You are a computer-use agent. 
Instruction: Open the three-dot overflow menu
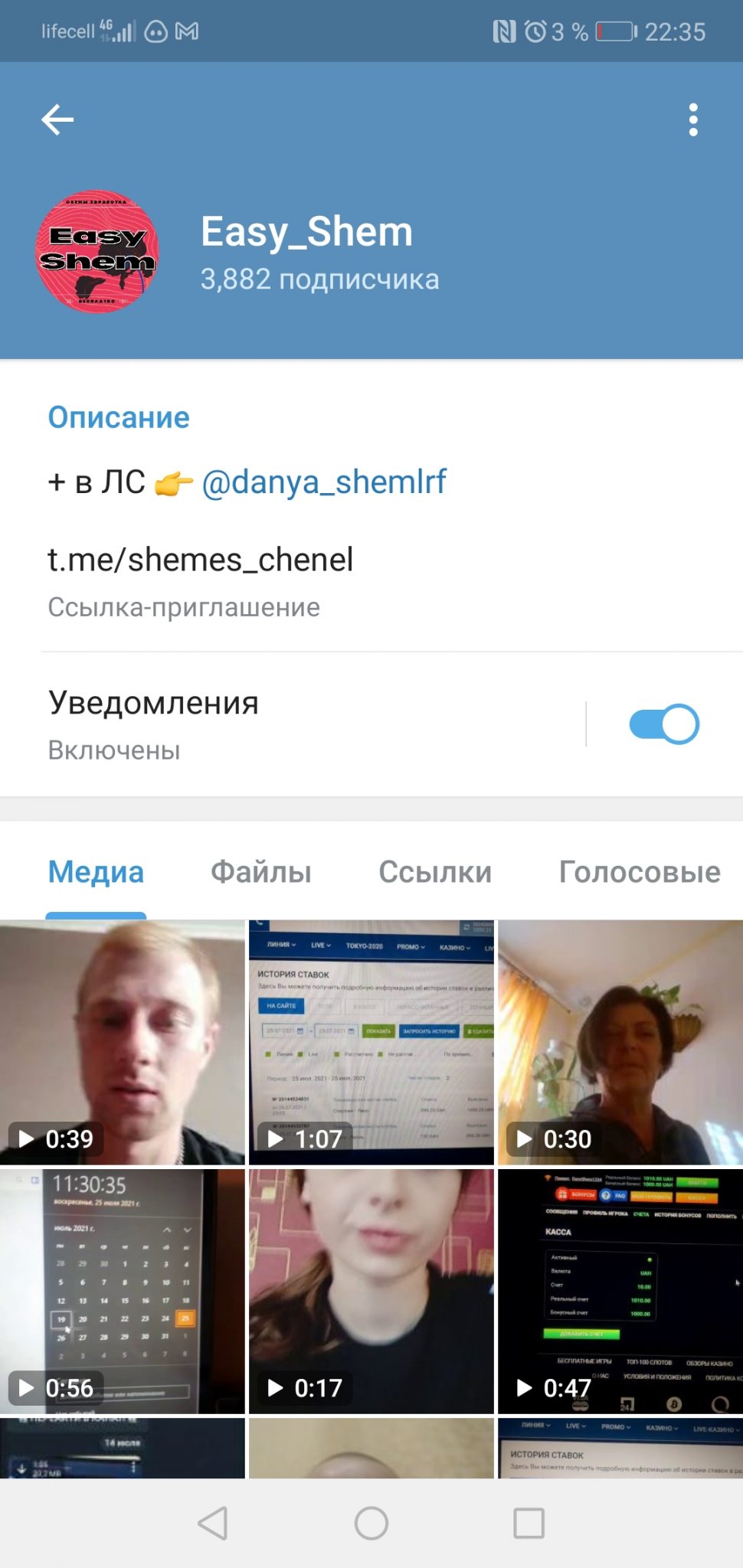[693, 120]
